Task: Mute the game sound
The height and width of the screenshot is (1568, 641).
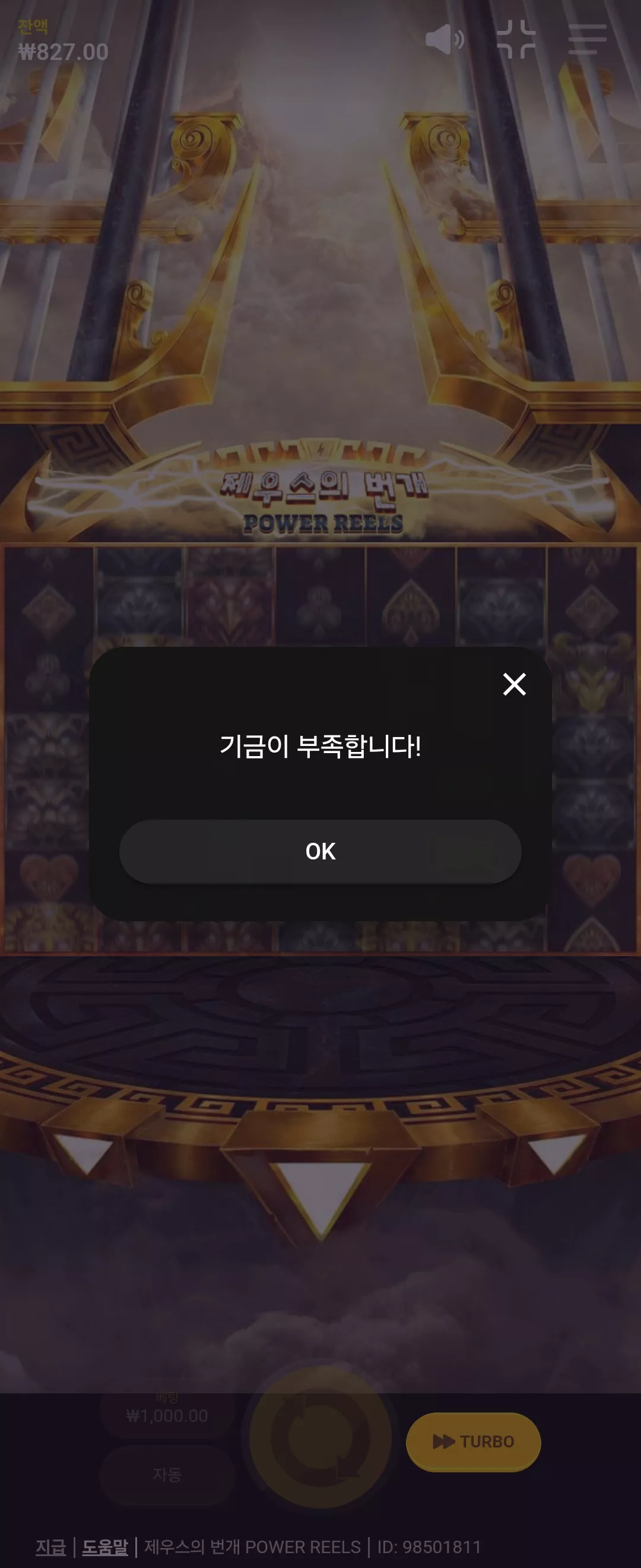Action: (x=445, y=40)
